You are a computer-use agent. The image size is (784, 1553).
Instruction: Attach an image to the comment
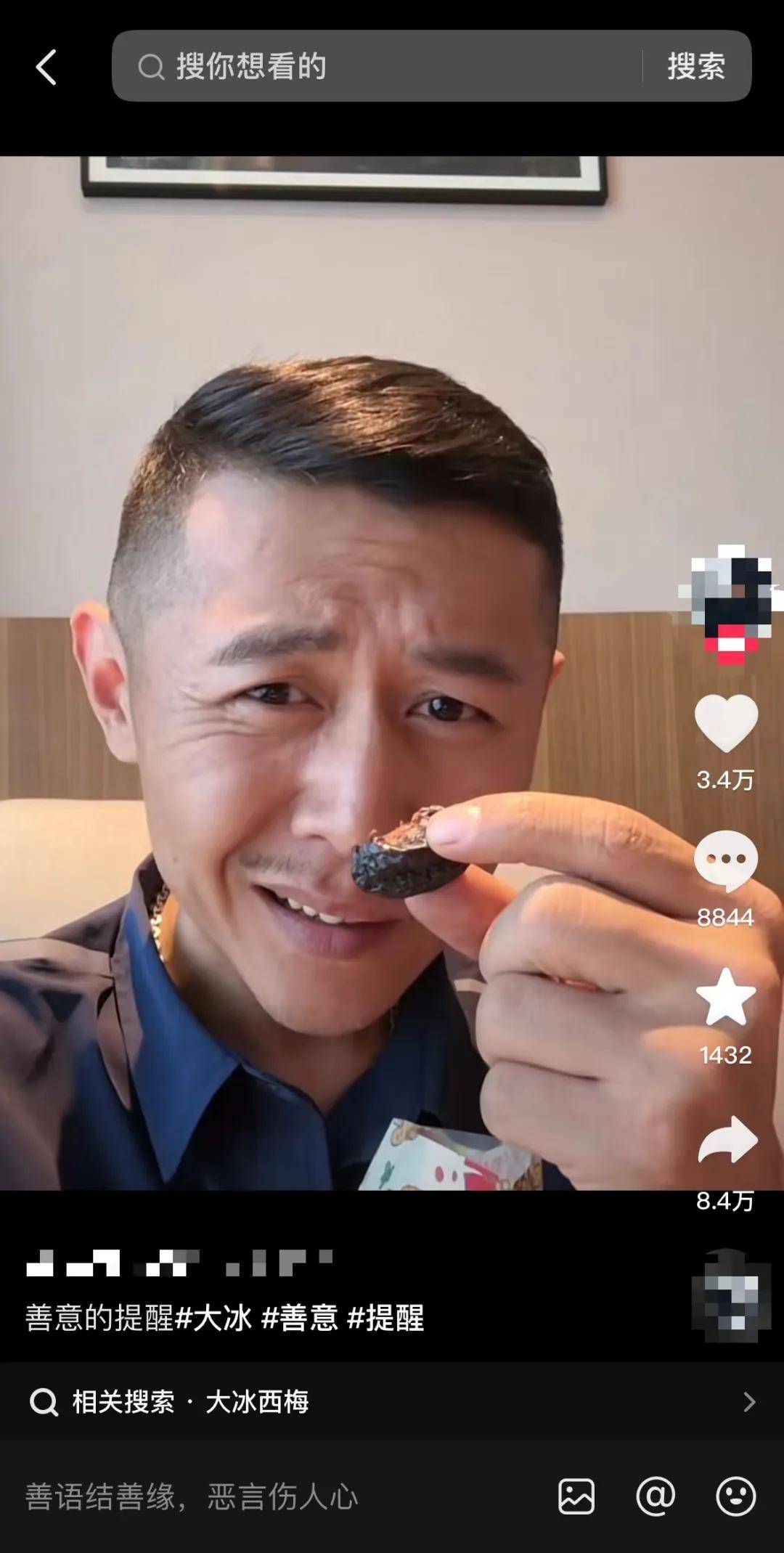point(576,1496)
